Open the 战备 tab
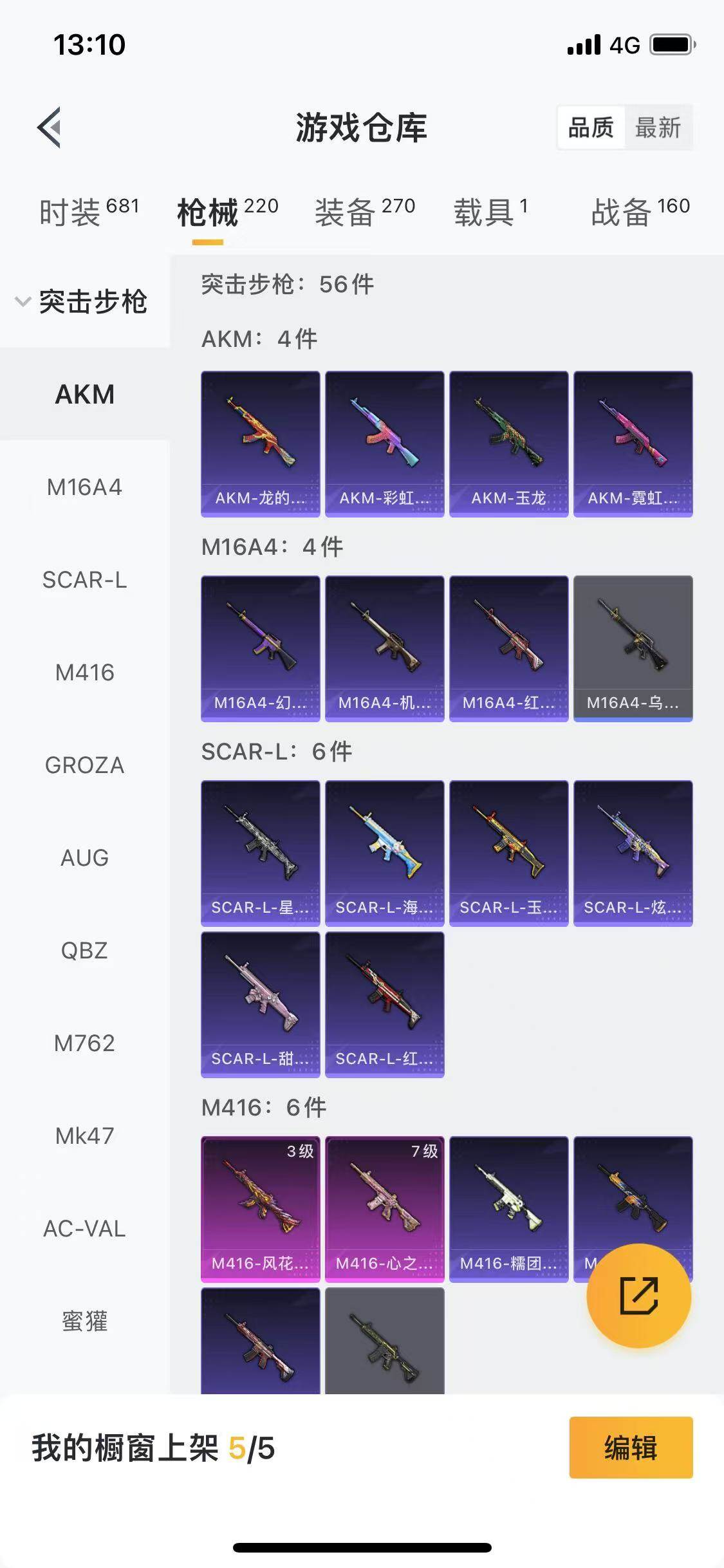 [640, 212]
